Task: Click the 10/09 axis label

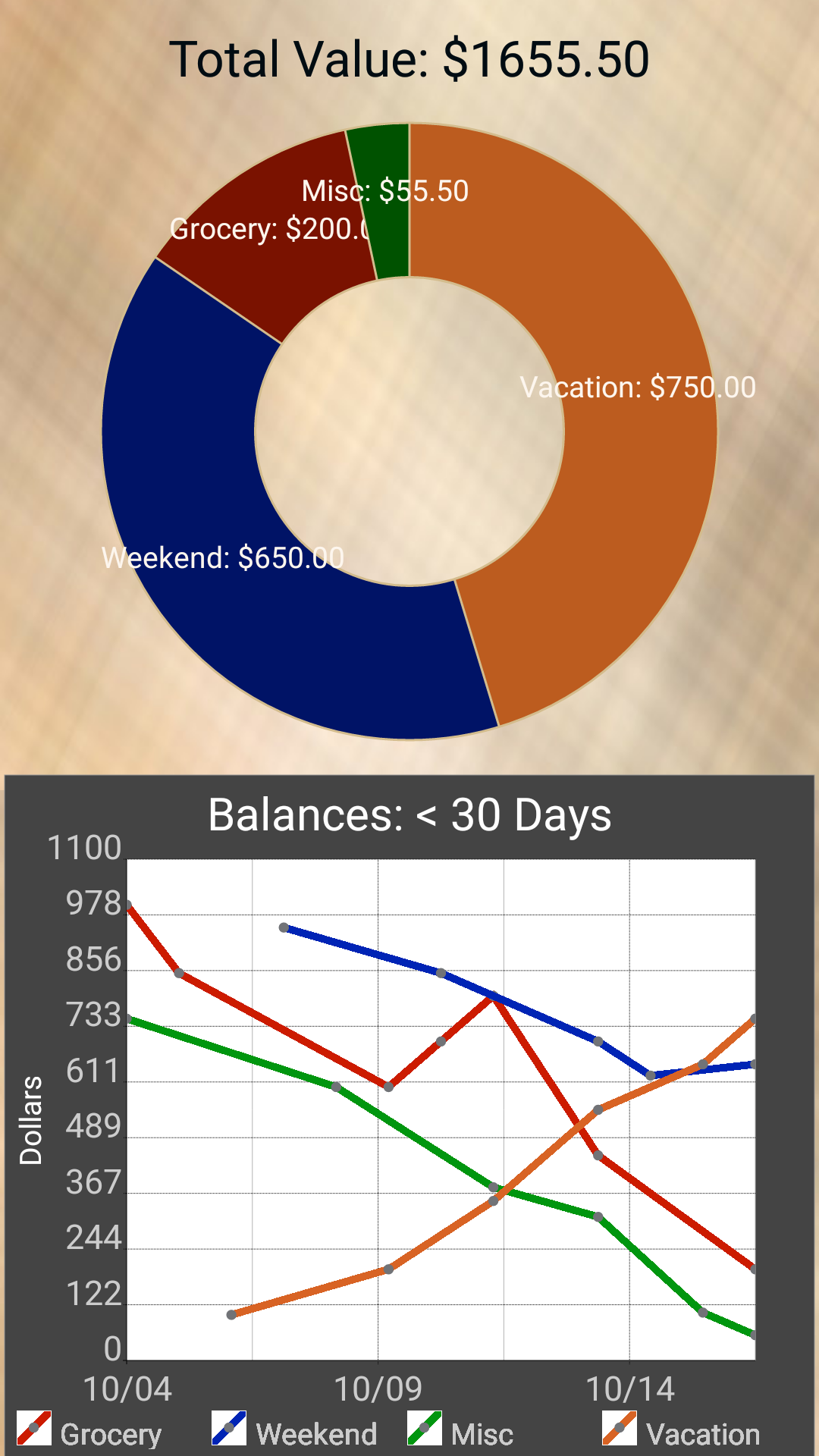Action: click(377, 1388)
